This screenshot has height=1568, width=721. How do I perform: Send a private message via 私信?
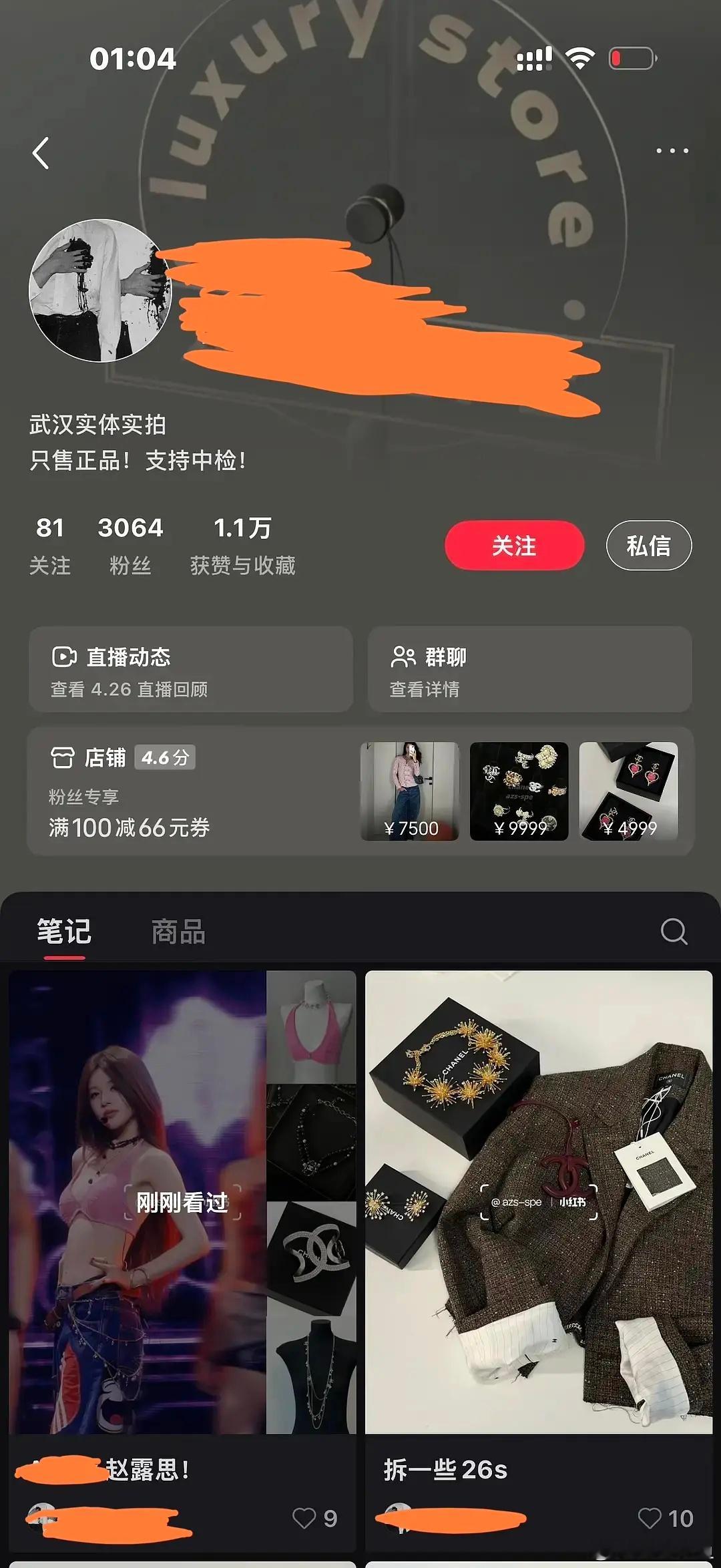coord(648,545)
